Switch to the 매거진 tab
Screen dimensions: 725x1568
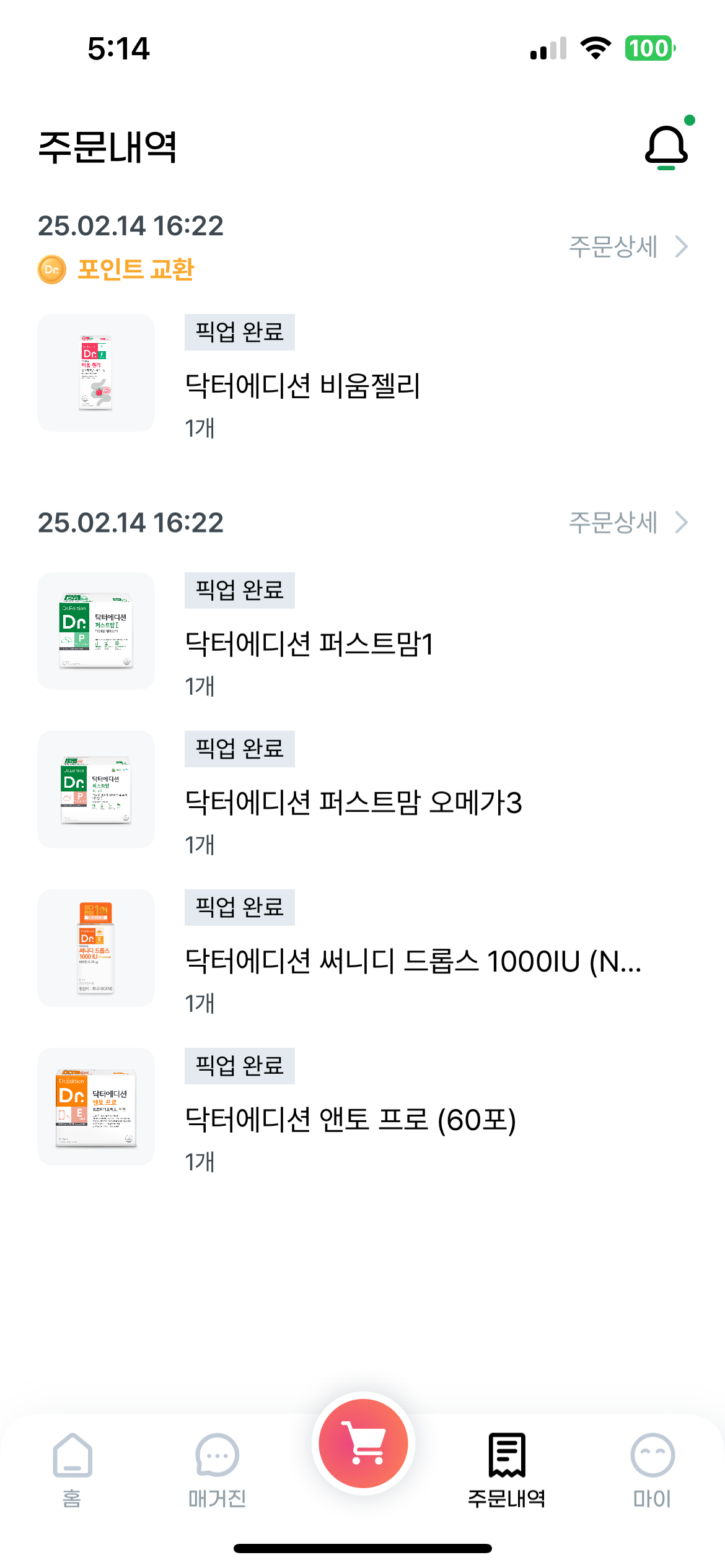pyautogui.click(x=217, y=1470)
